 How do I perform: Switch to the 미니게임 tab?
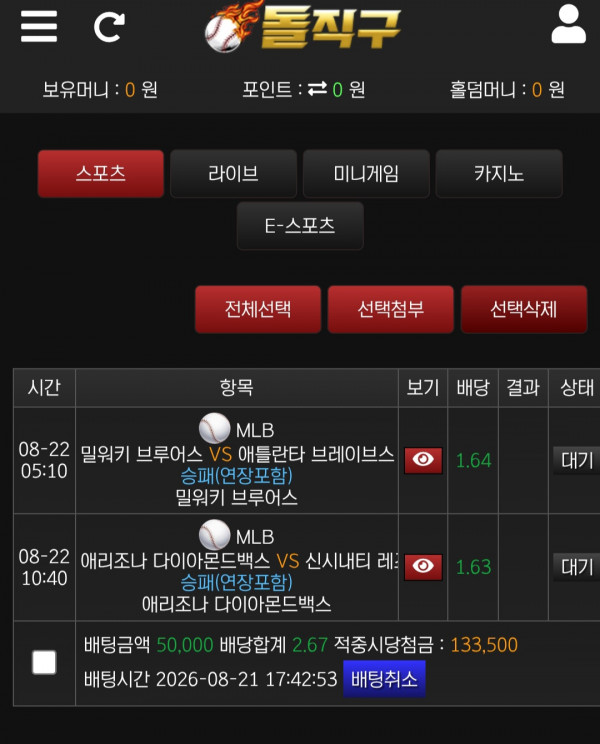pyautogui.click(x=366, y=174)
